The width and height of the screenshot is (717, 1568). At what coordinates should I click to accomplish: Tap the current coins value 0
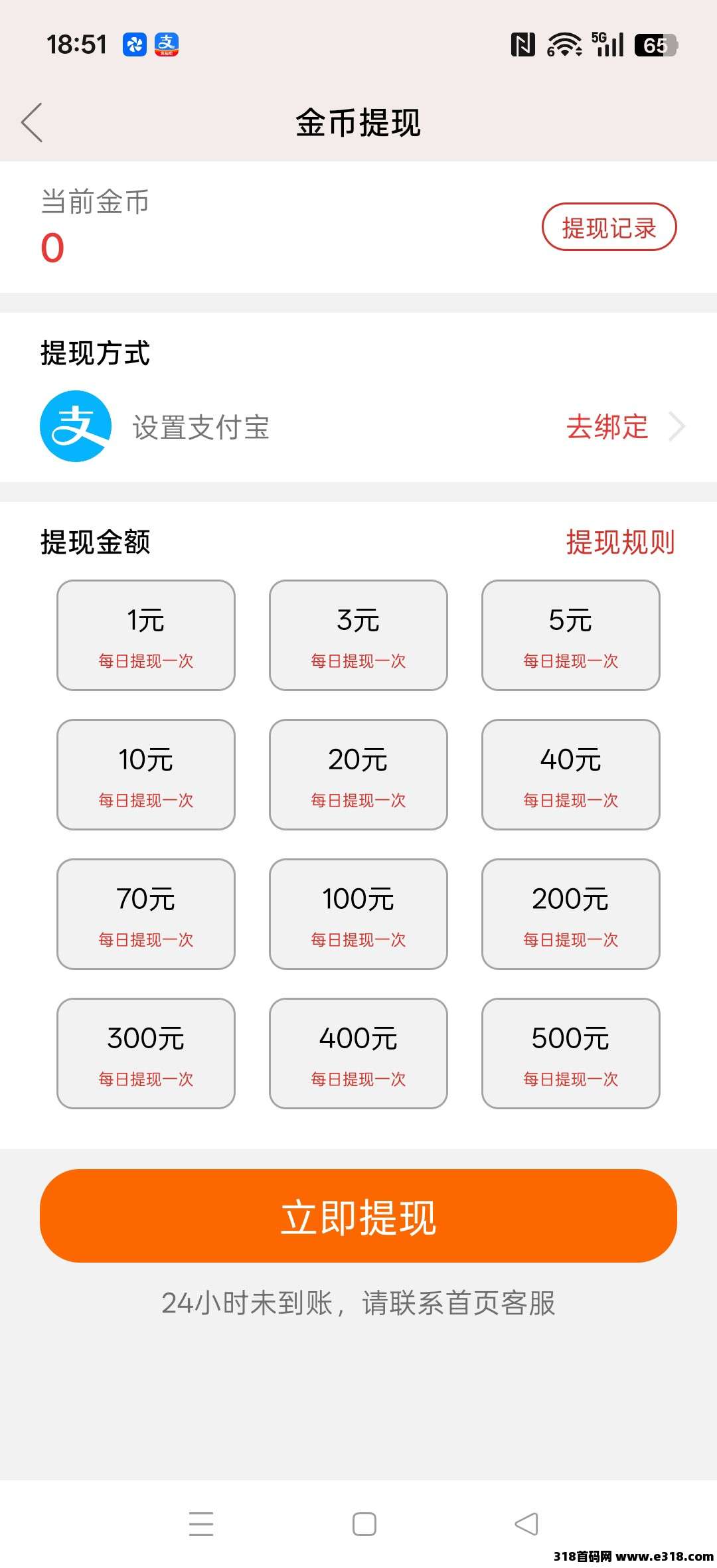click(x=52, y=248)
